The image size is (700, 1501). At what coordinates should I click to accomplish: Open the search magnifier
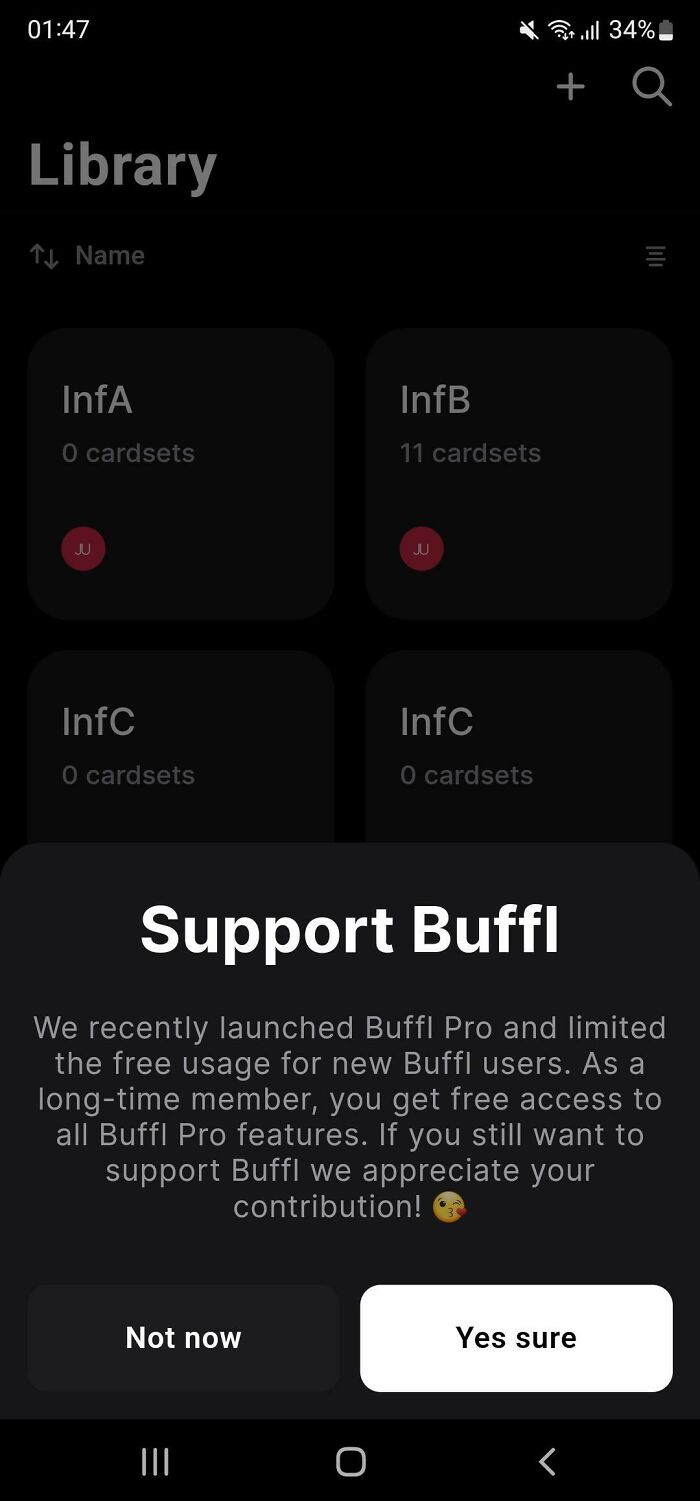pos(652,87)
